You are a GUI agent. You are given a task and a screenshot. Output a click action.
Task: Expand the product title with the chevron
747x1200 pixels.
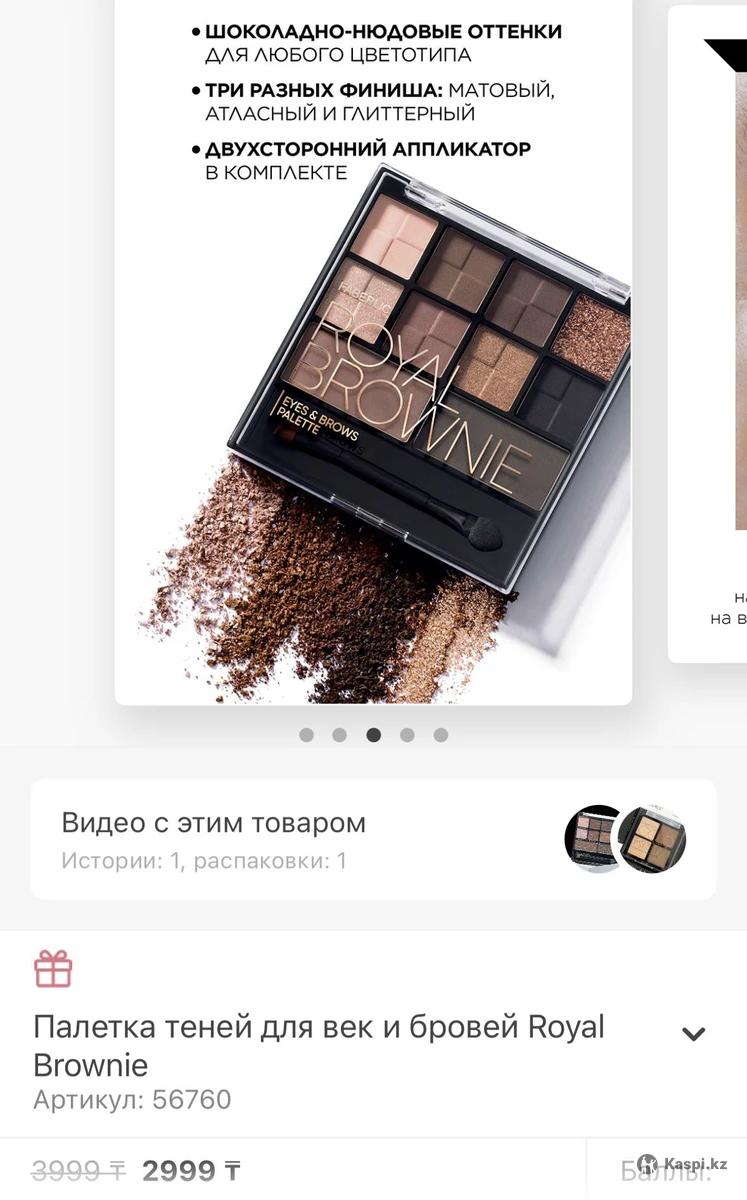pyautogui.click(x=693, y=1034)
